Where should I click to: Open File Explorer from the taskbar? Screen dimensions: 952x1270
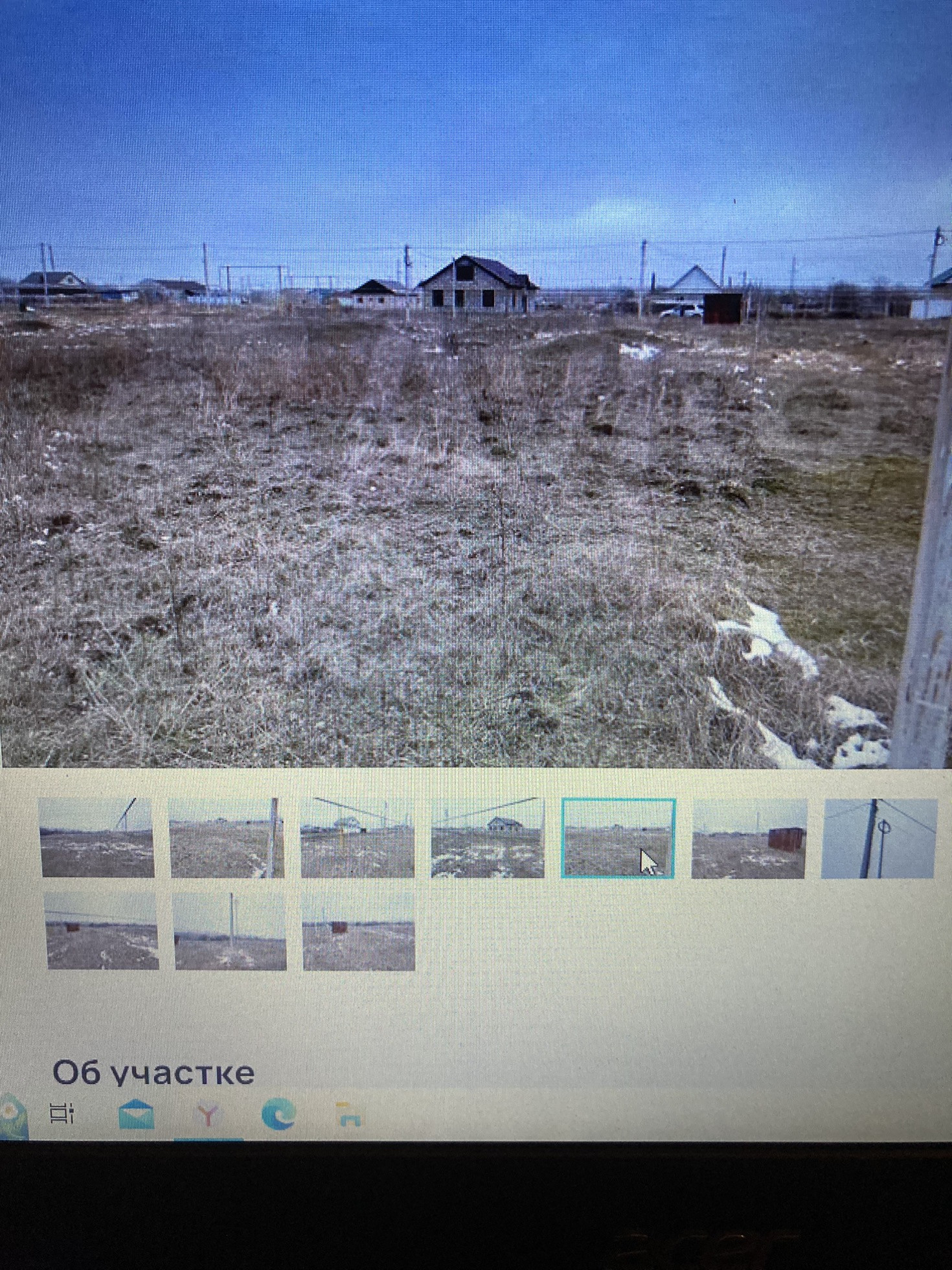tap(349, 1114)
